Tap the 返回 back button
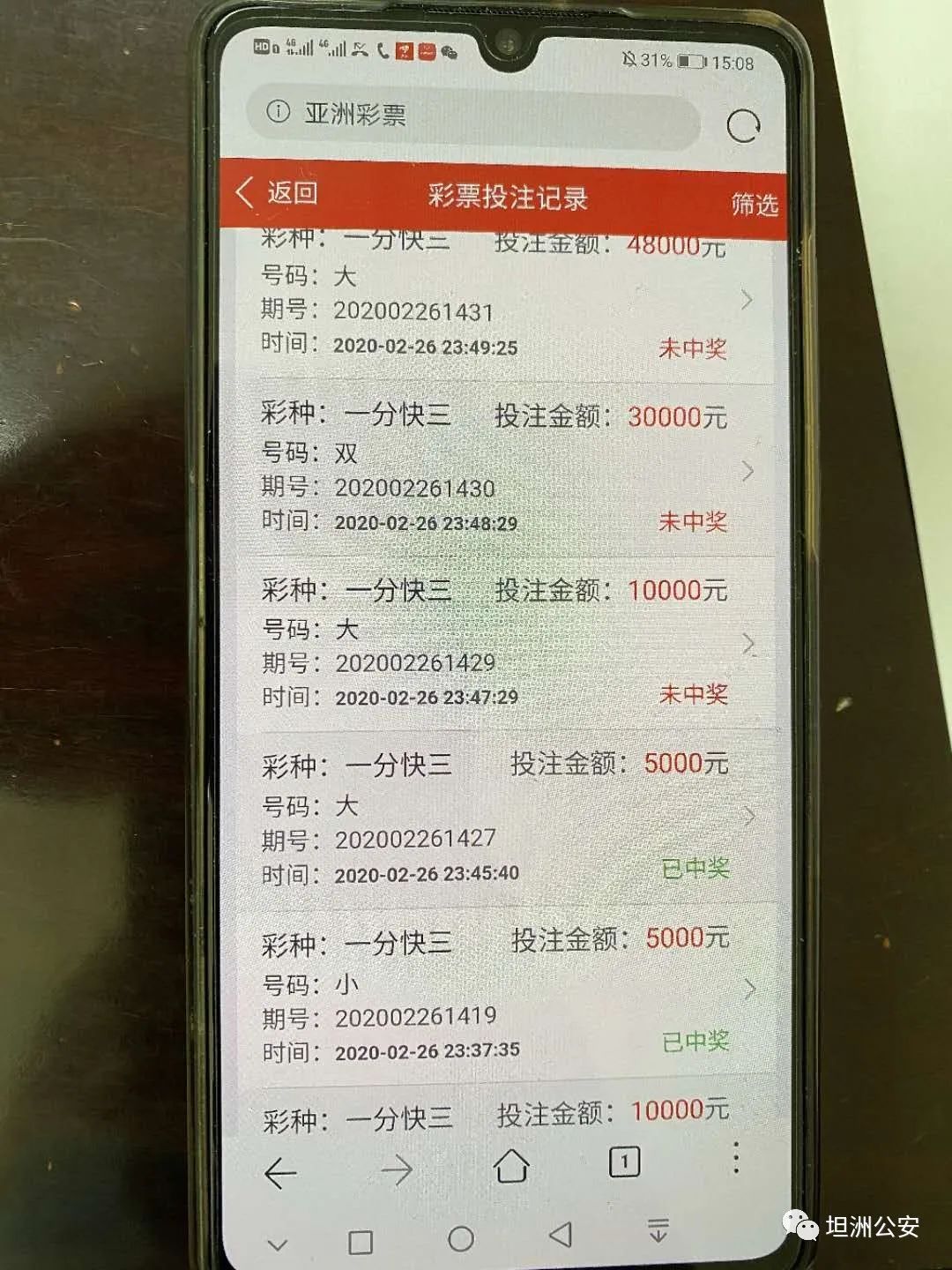The image size is (952, 1270). [277, 192]
